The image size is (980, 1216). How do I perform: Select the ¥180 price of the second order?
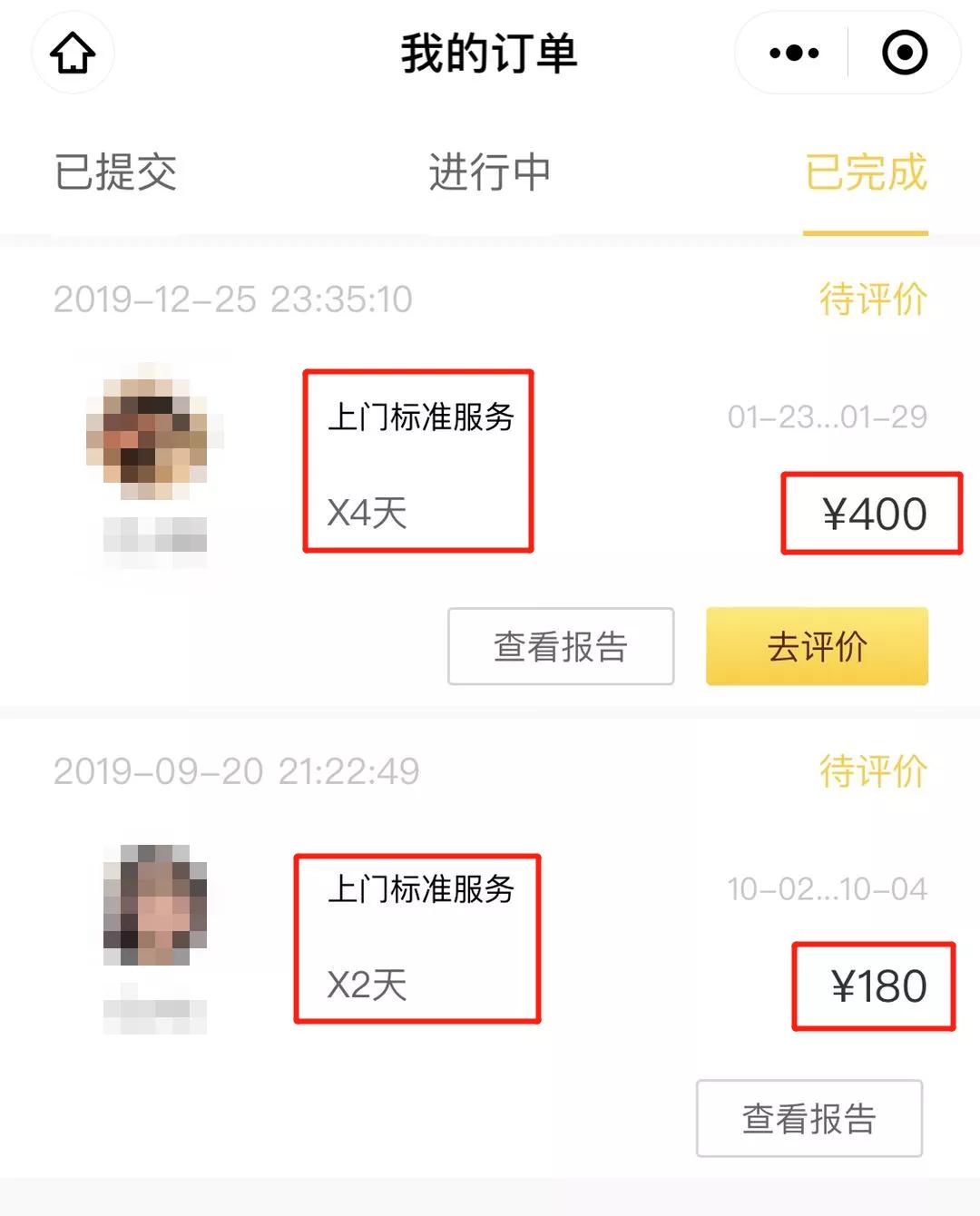point(874,987)
